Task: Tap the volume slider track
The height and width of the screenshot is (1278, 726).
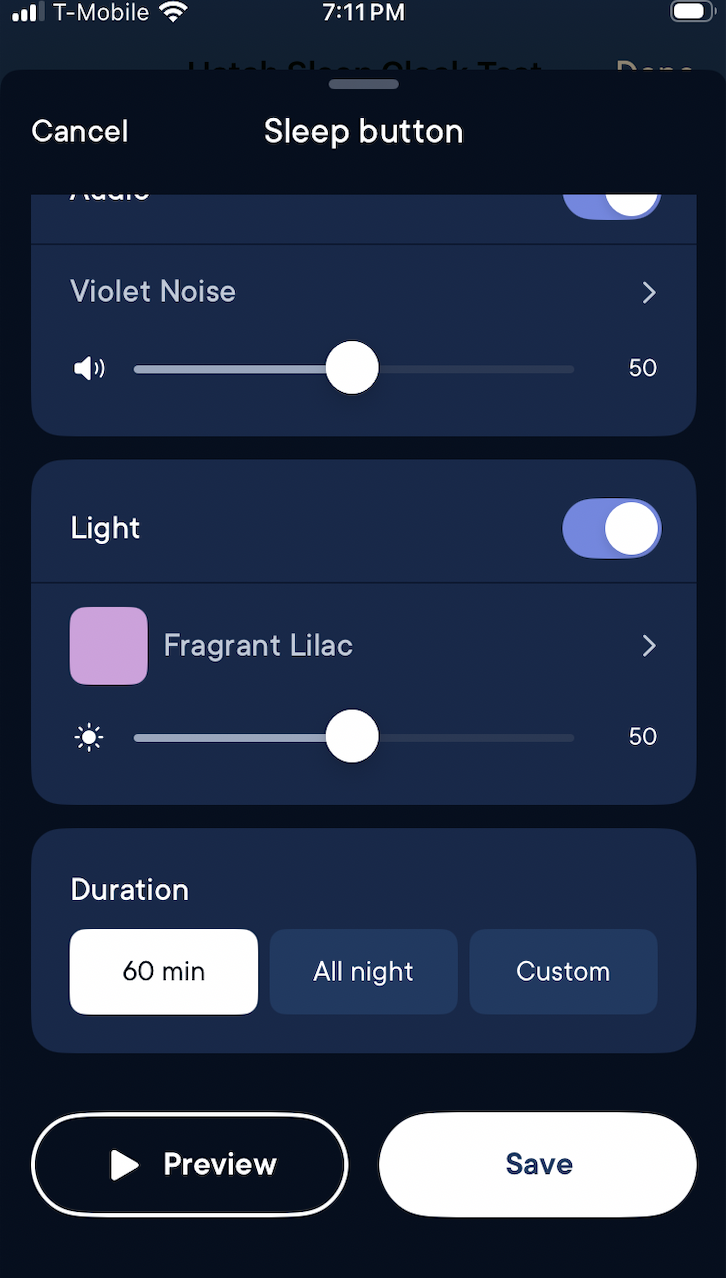Action: 354,368
